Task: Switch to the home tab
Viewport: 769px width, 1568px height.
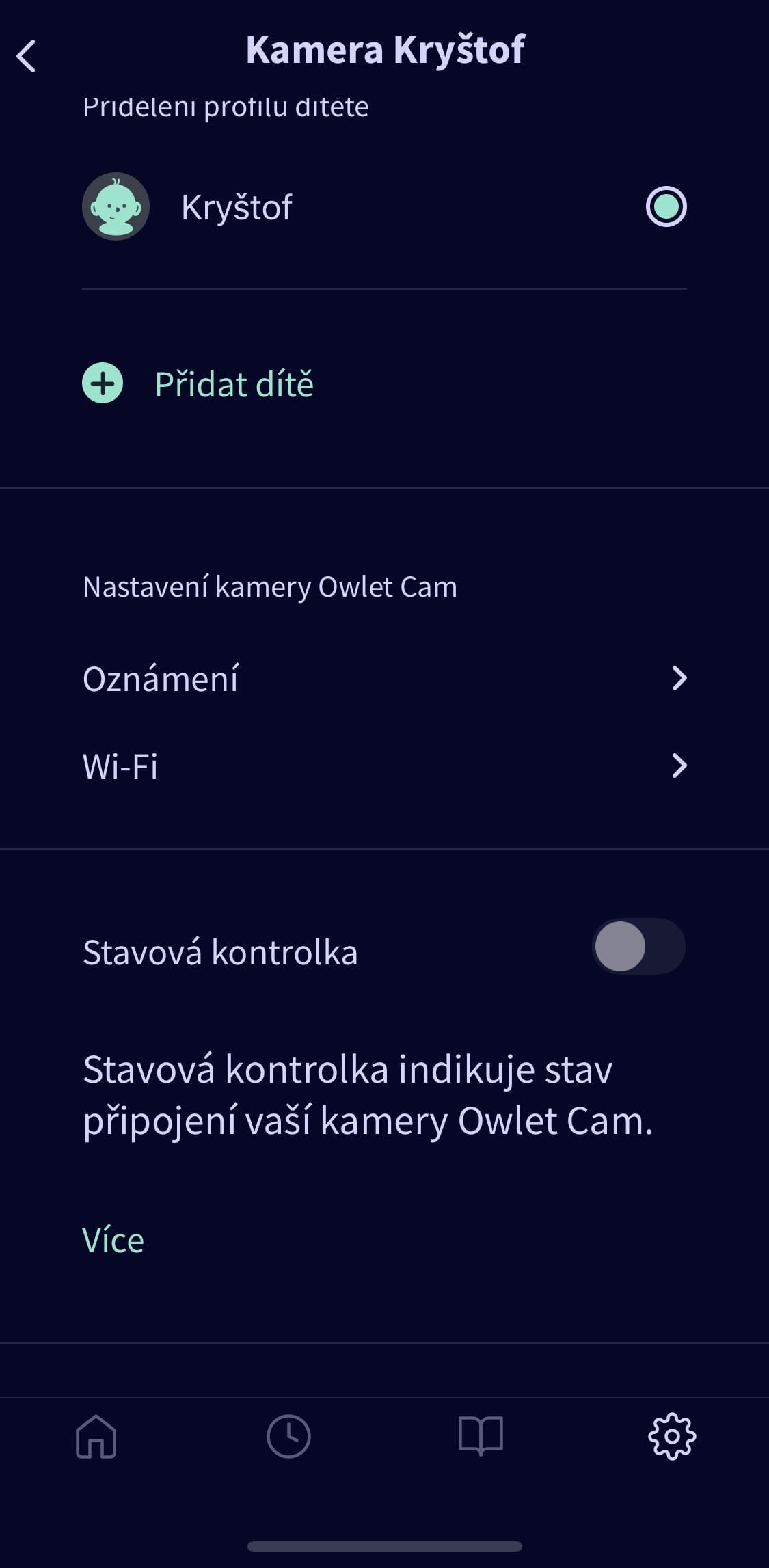Action: [96, 1436]
